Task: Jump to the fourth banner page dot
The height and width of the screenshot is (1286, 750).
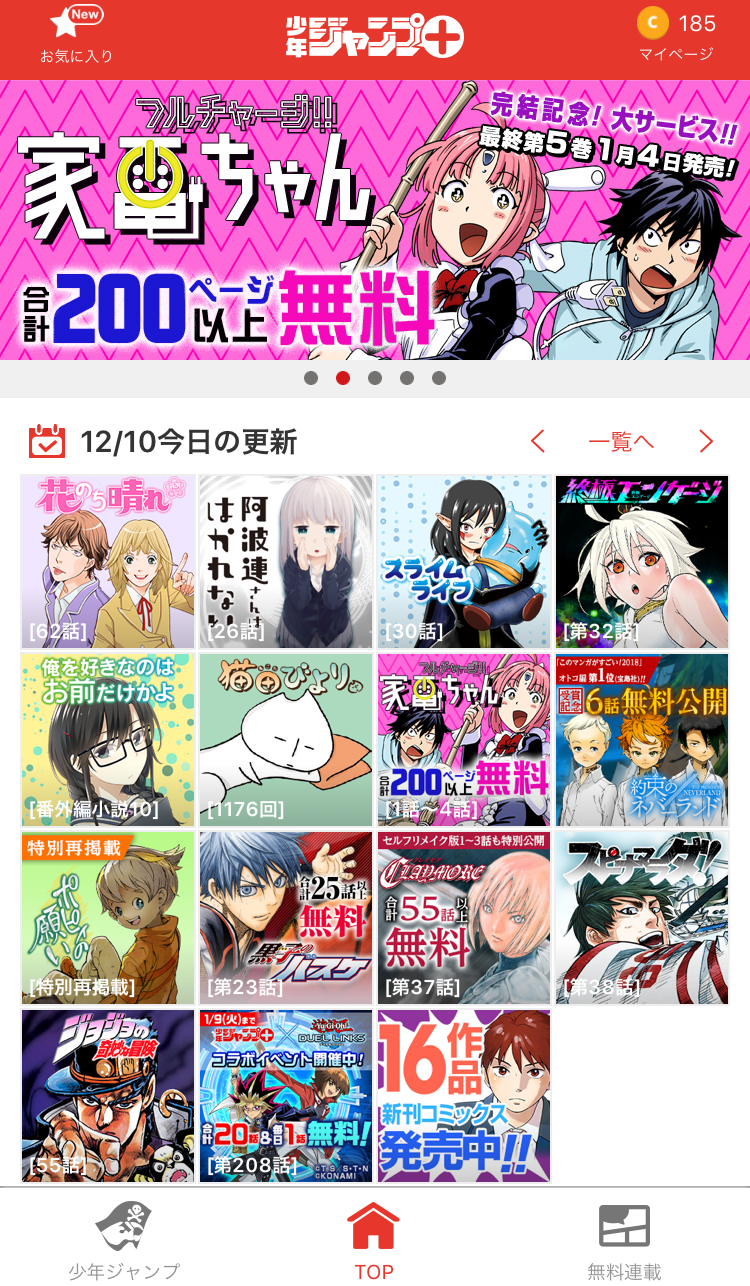Action: coord(407,378)
